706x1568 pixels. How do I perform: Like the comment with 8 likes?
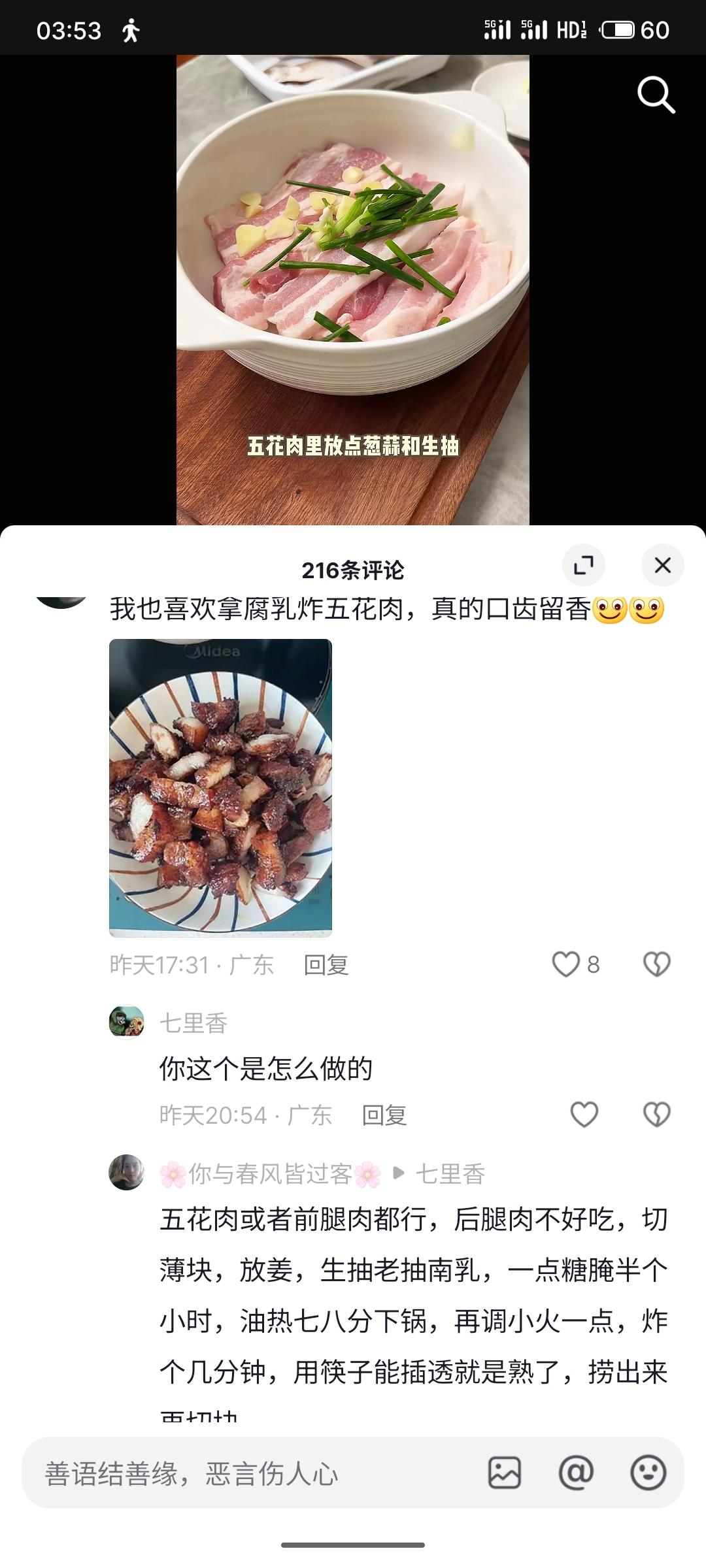(x=566, y=964)
